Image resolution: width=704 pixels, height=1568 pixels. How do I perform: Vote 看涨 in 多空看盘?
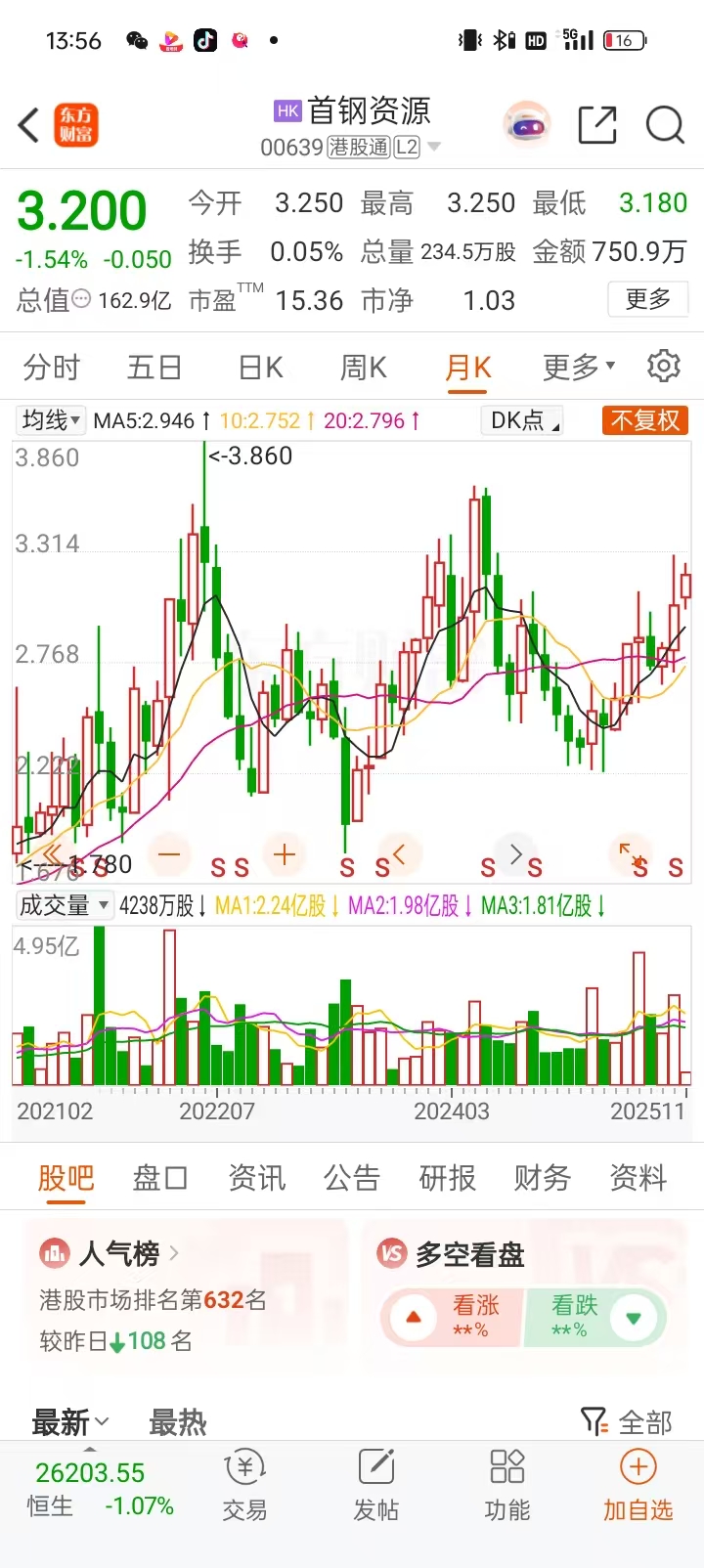pyautogui.click(x=453, y=1317)
